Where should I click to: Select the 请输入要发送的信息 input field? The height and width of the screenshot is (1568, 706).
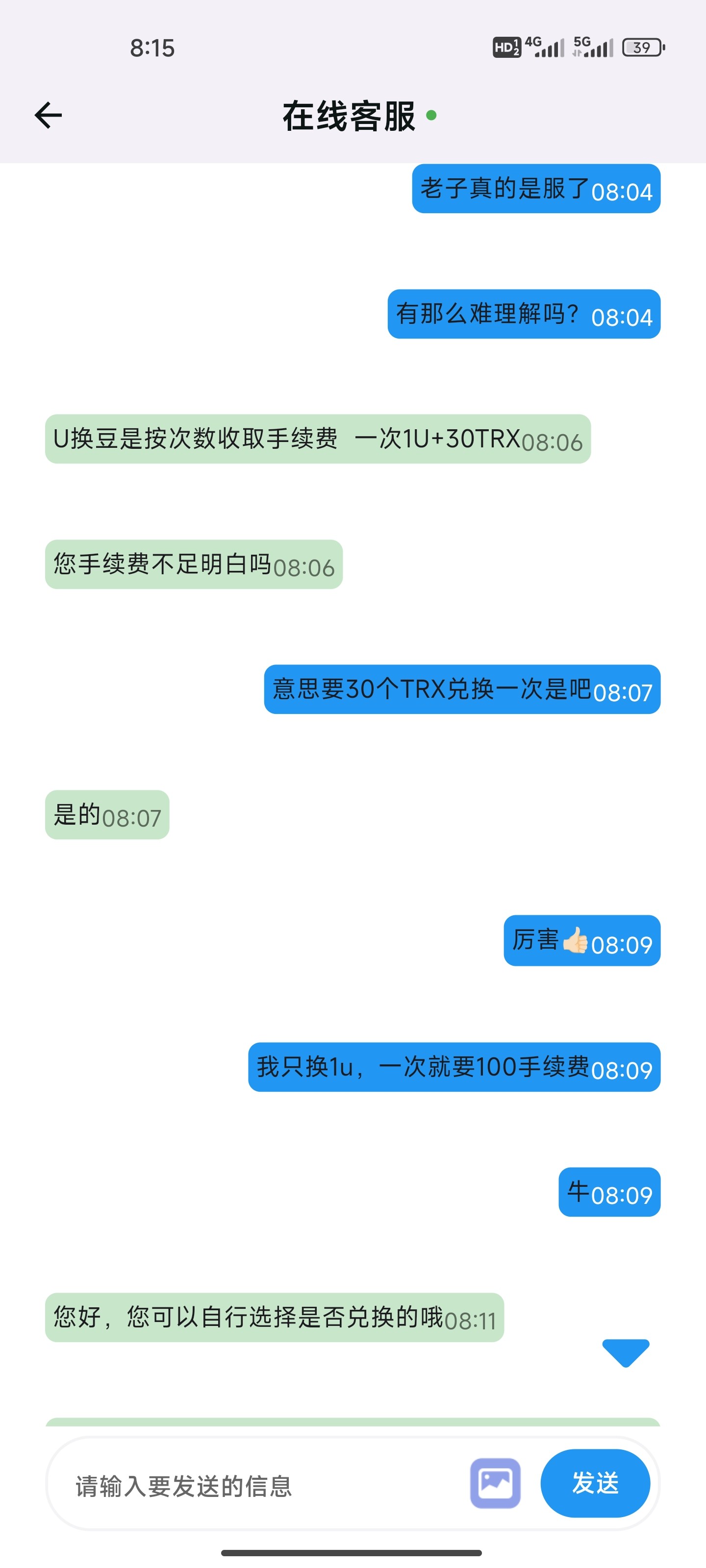point(183,1484)
